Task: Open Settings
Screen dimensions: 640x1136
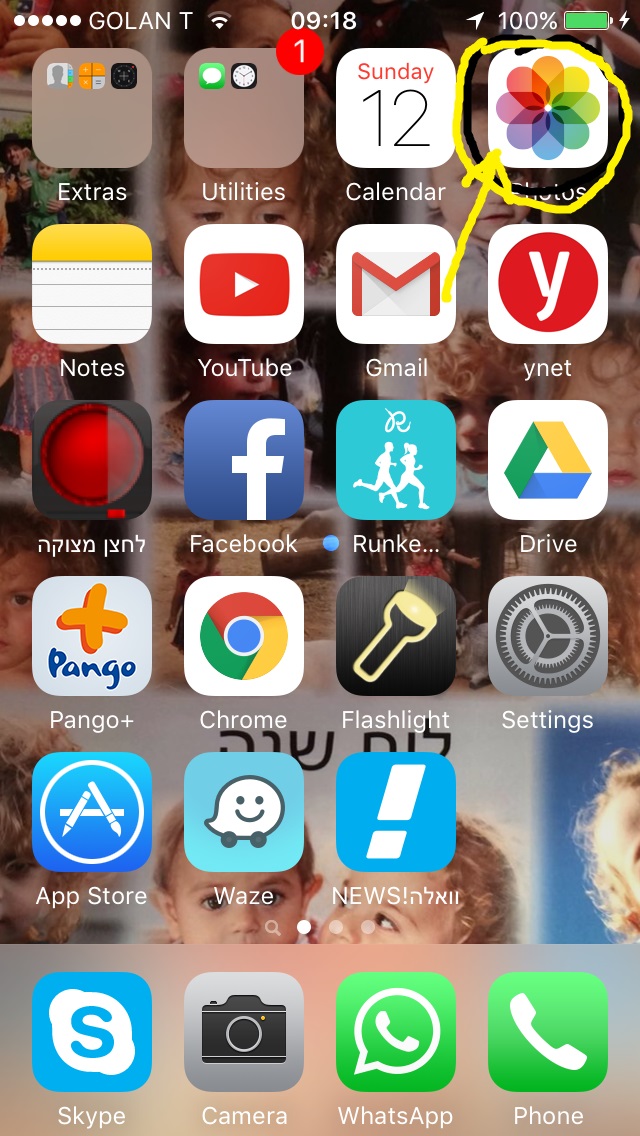Action: [x=547, y=636]
